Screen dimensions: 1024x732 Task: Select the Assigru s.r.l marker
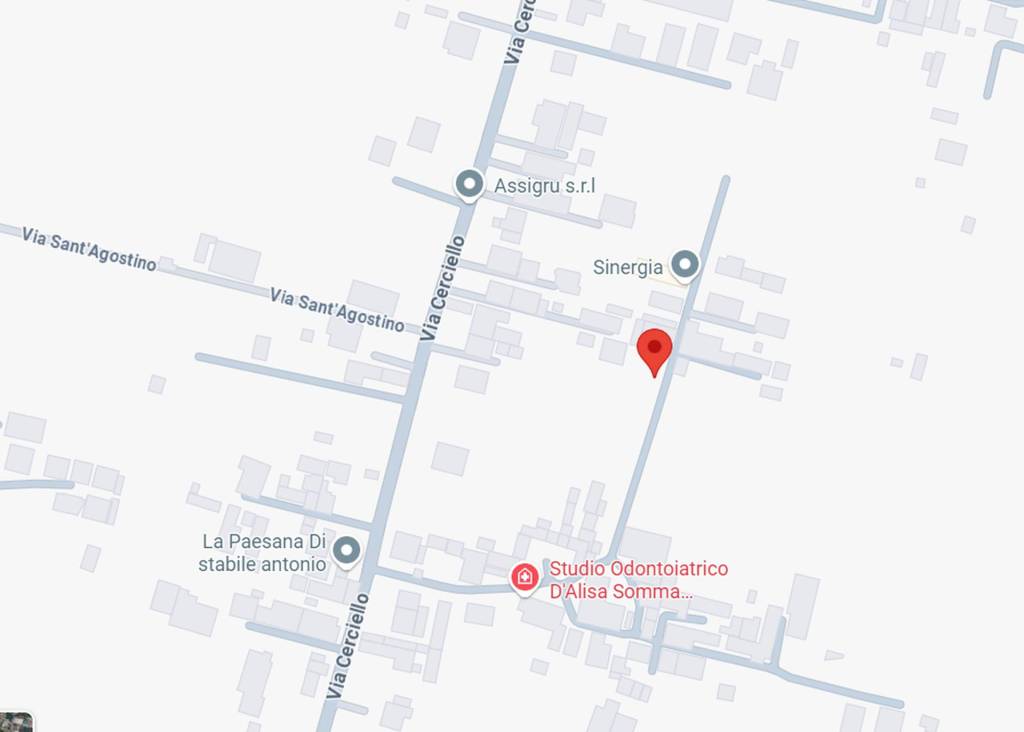point(469,185)
